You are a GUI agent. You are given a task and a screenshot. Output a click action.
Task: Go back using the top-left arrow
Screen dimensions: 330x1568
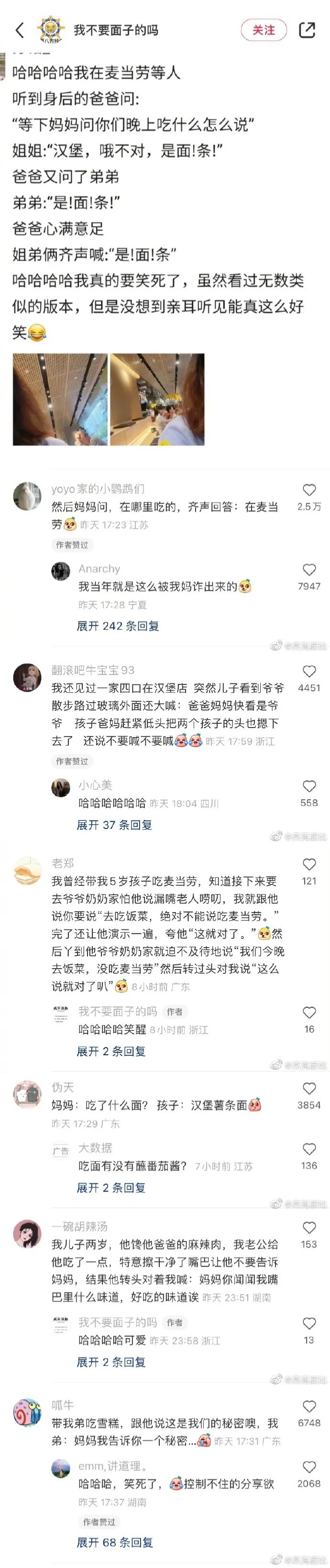[20, 30]
